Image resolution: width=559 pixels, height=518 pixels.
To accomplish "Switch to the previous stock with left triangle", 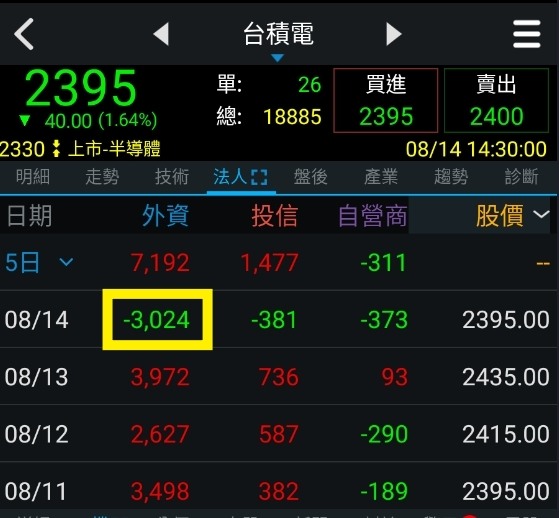I will pyautogui.click(x=161, y=34).
